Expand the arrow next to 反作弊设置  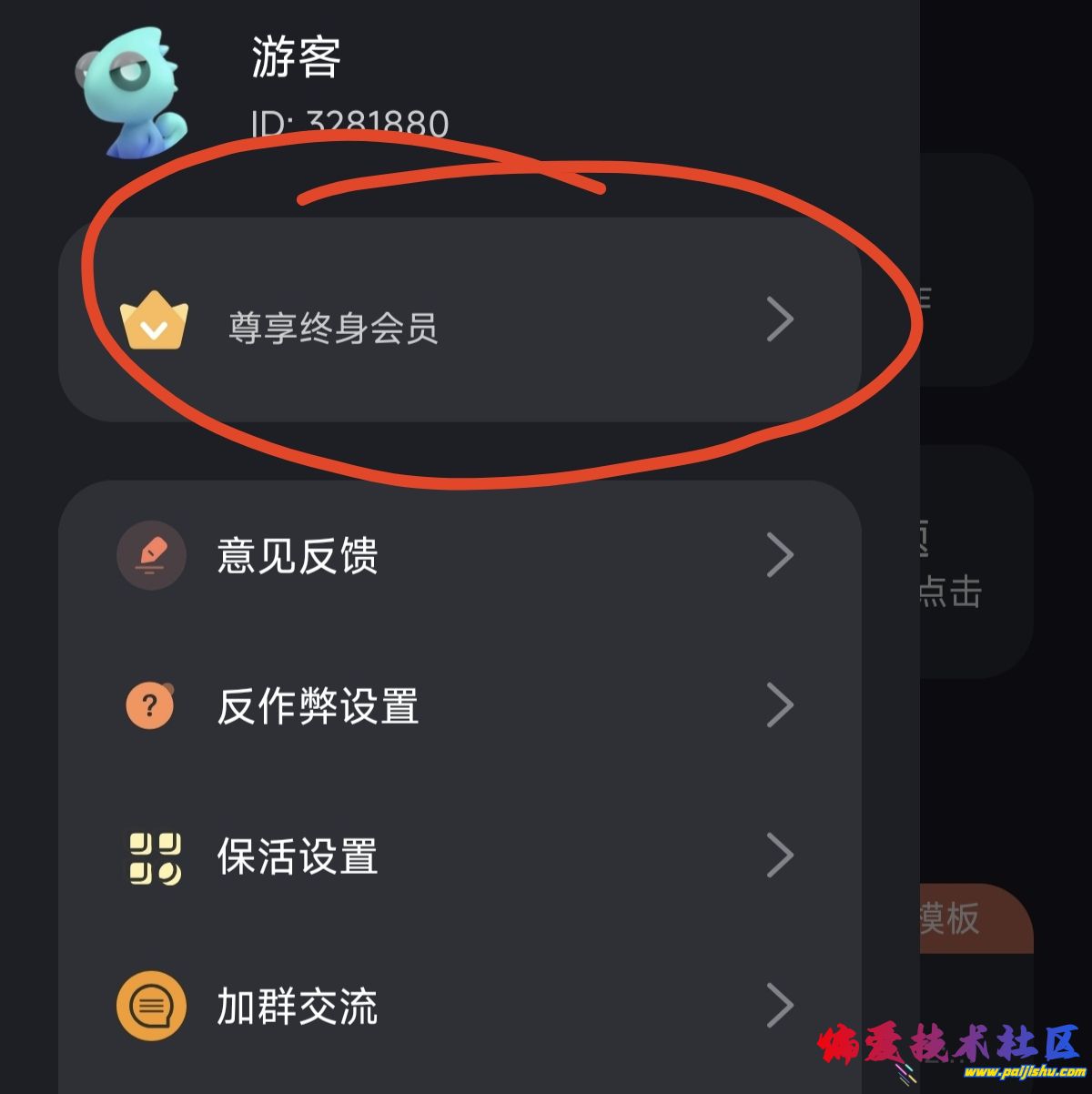(x=781, y=705)
